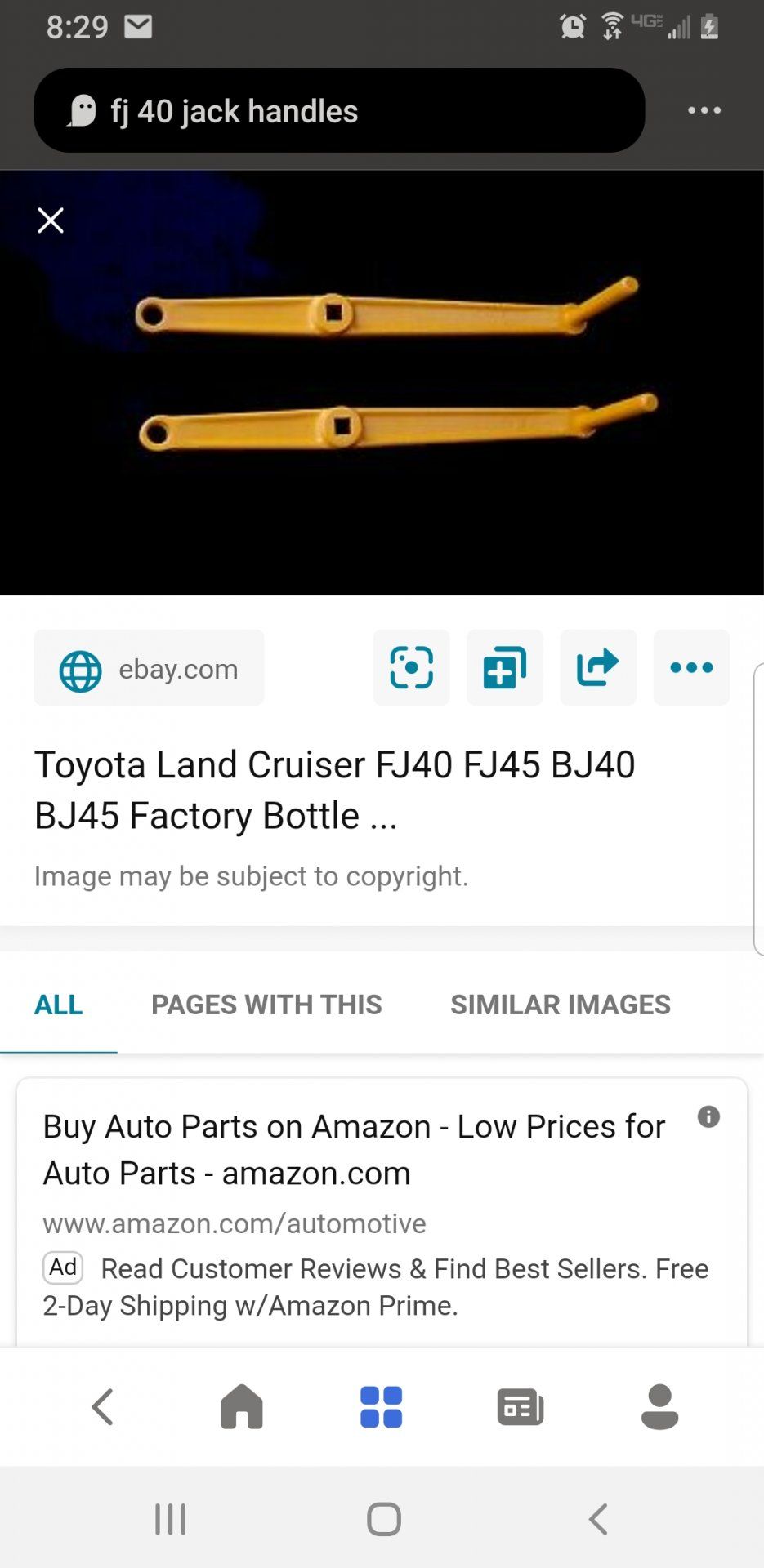The image size is (764, 1568).
Task: Share this image
Action: [597, 668]
